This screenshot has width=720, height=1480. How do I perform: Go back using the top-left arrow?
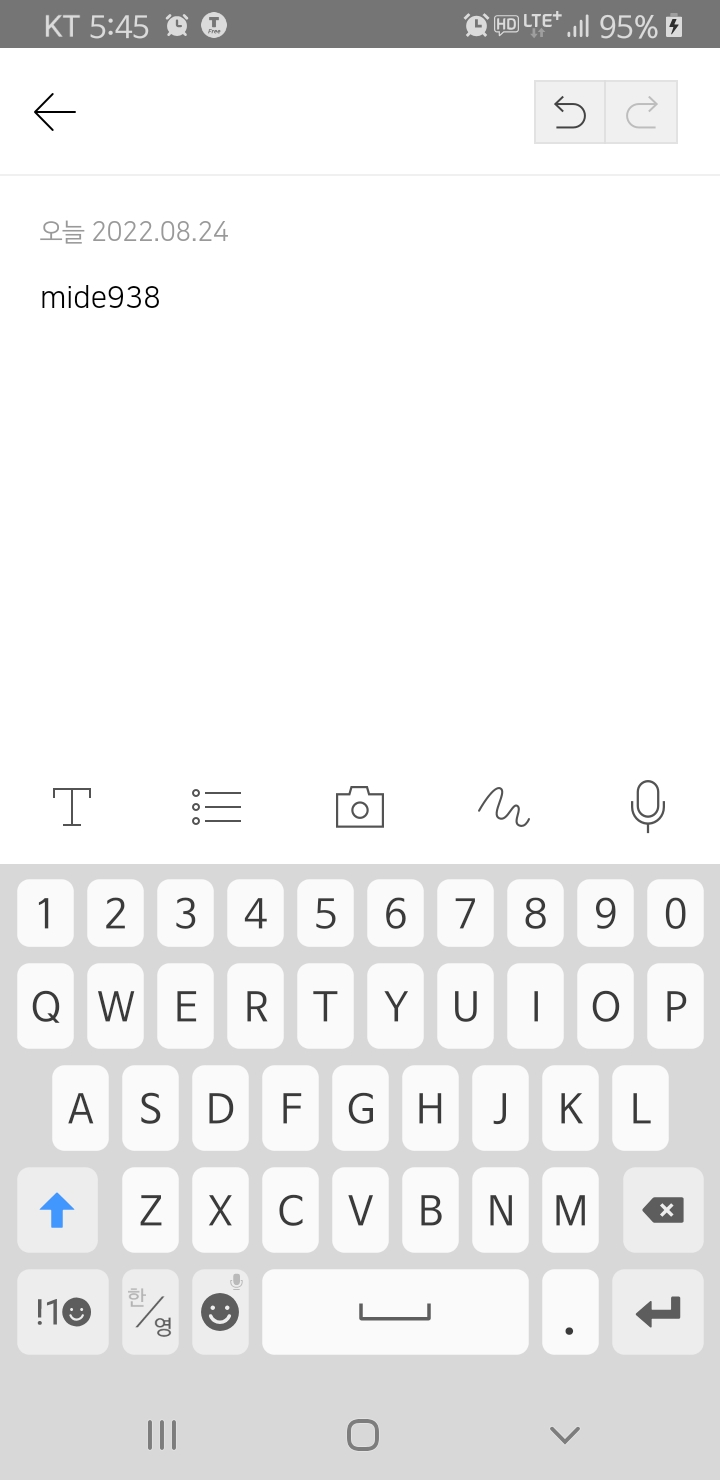coord(55,112)
